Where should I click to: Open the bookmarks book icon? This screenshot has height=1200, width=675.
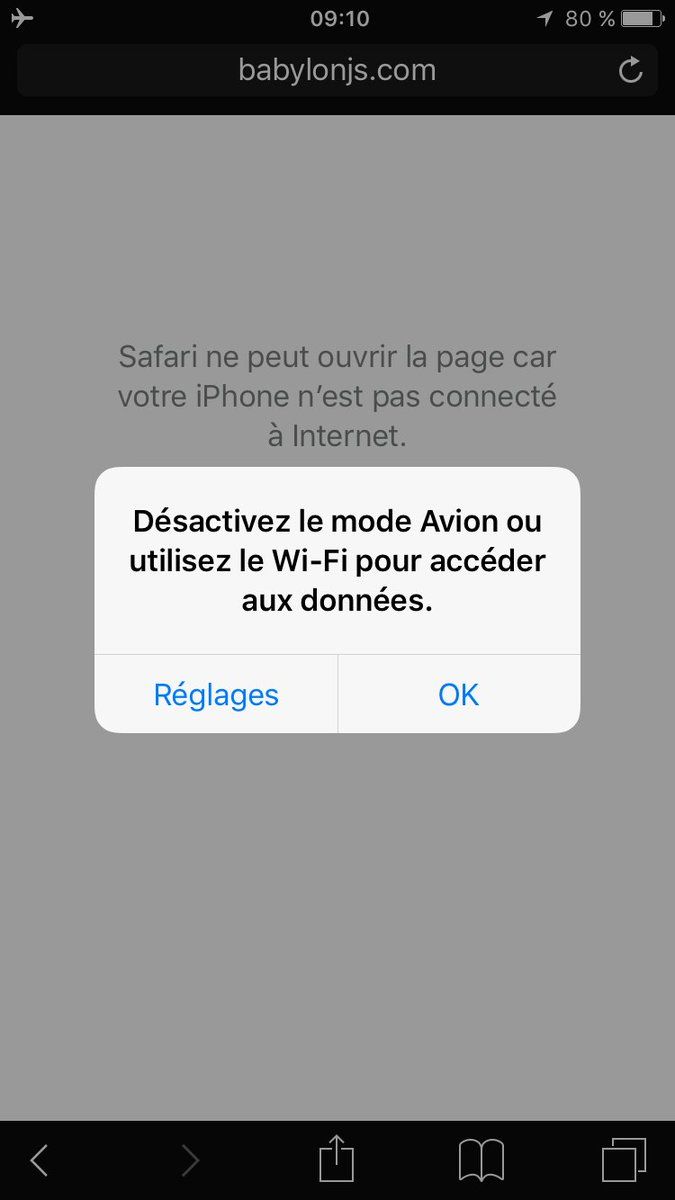pyautogui.click(x=481, y=1161)
